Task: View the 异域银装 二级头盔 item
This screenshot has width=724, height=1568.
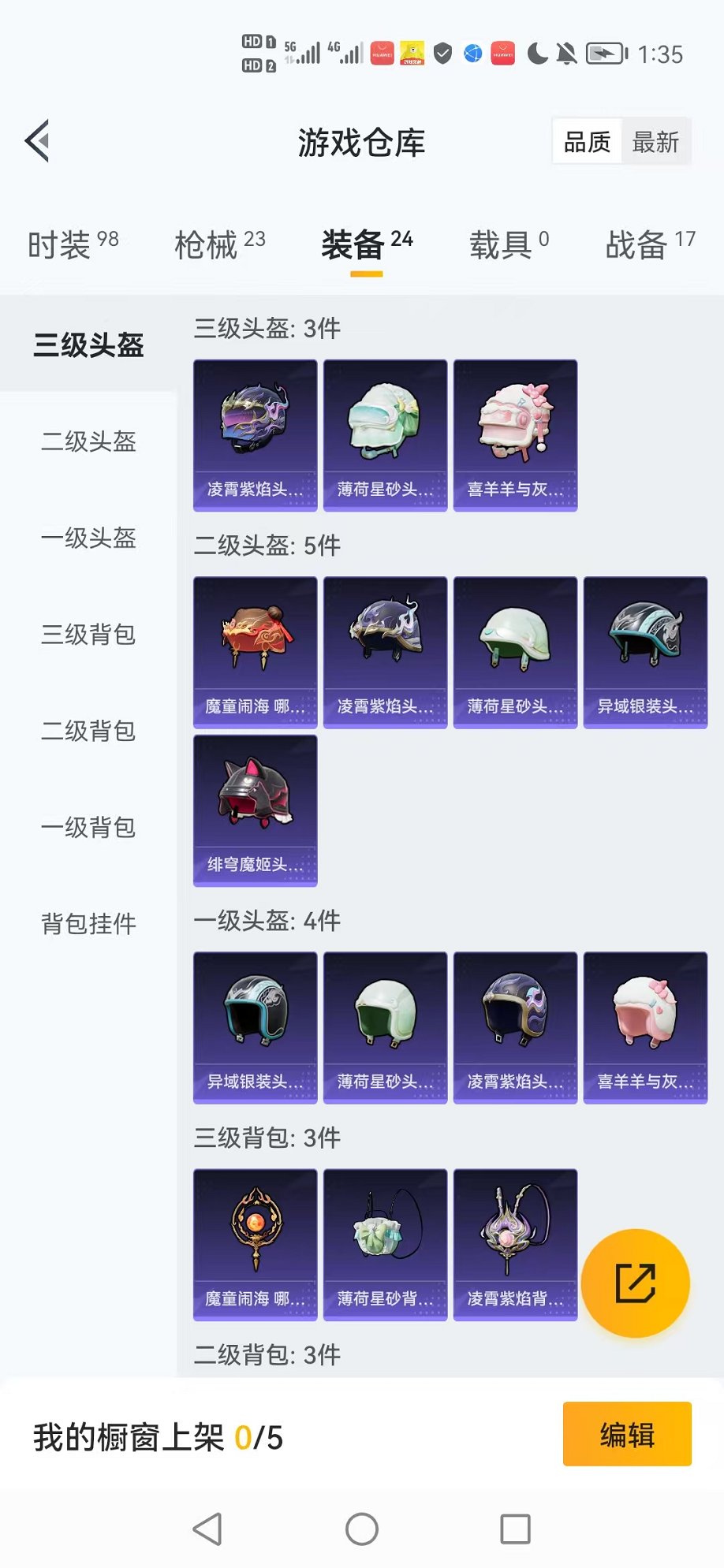Action: pos(645,652)
